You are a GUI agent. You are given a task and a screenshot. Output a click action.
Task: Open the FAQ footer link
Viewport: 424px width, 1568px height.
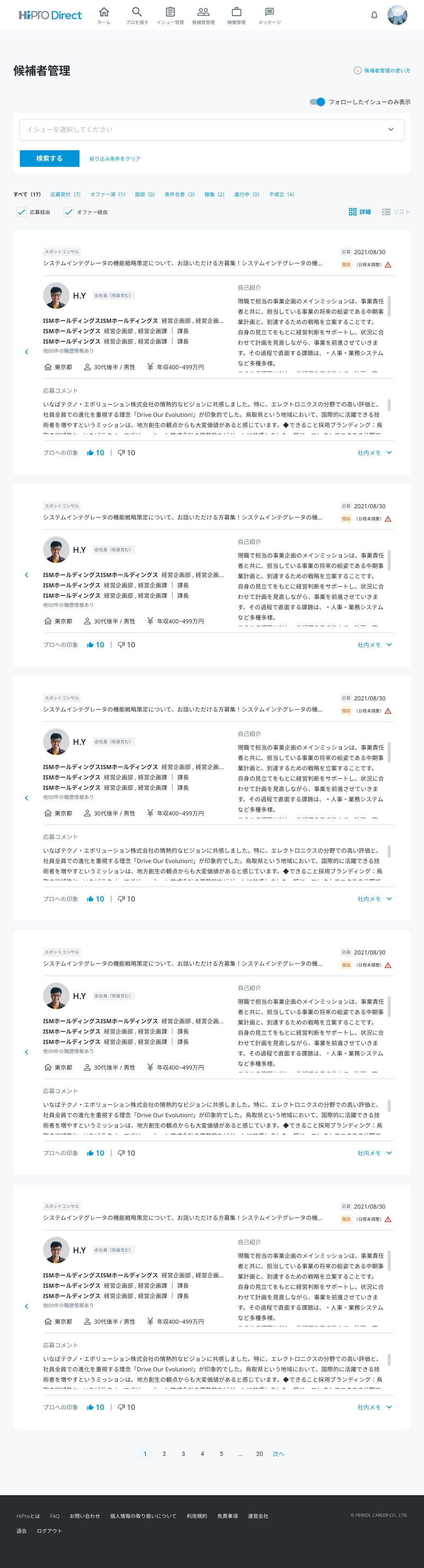(x=55, y=1516)
